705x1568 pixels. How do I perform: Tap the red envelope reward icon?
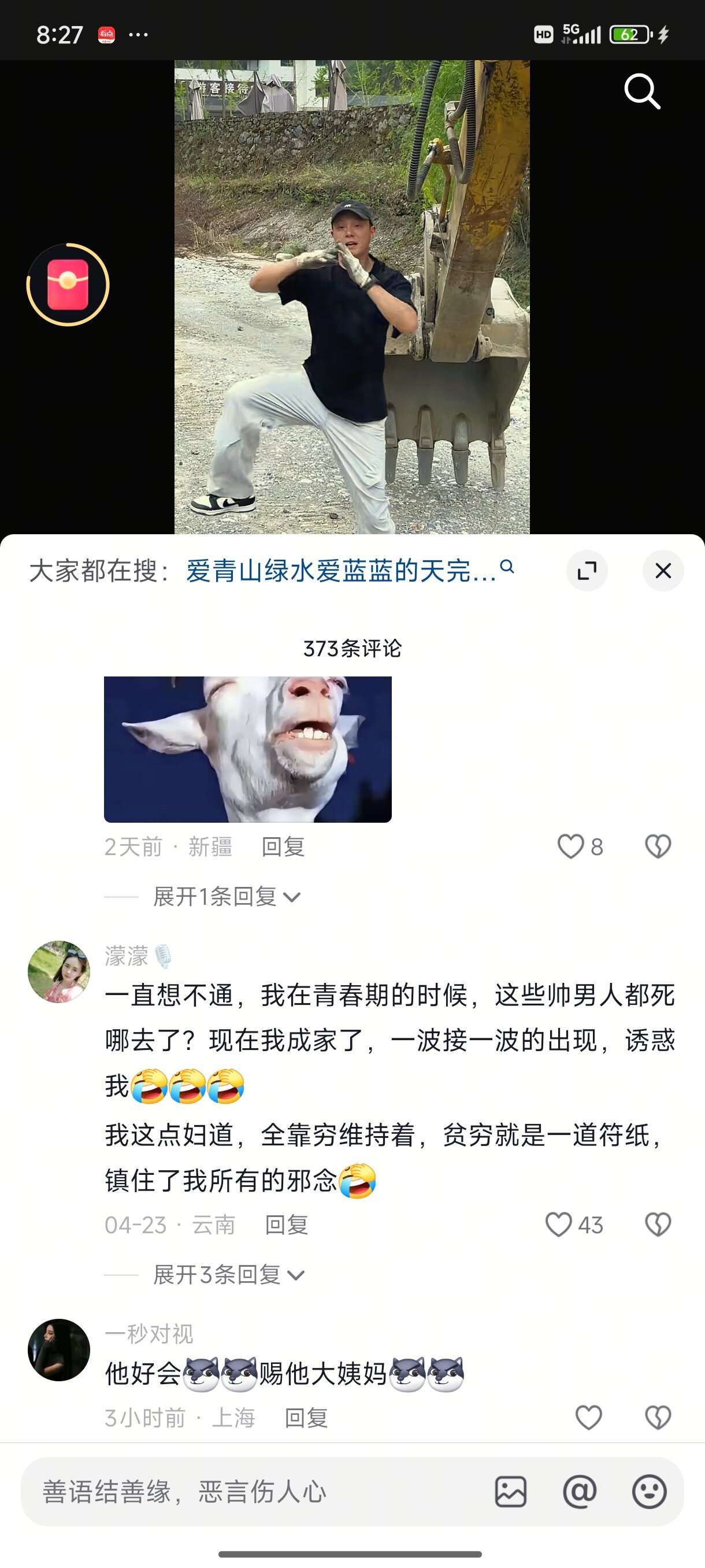click(x=68, y=285)
